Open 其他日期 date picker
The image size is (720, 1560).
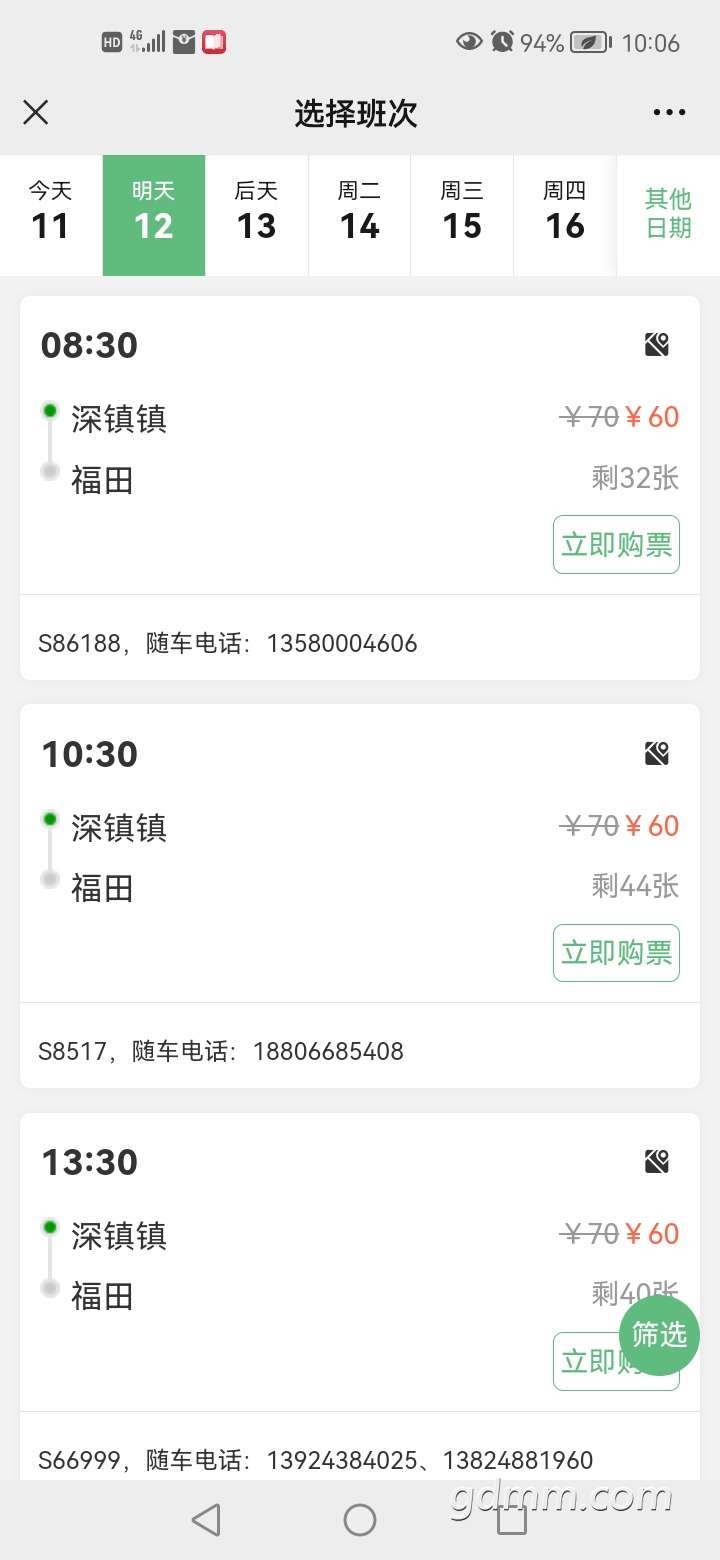click(668, 215)
